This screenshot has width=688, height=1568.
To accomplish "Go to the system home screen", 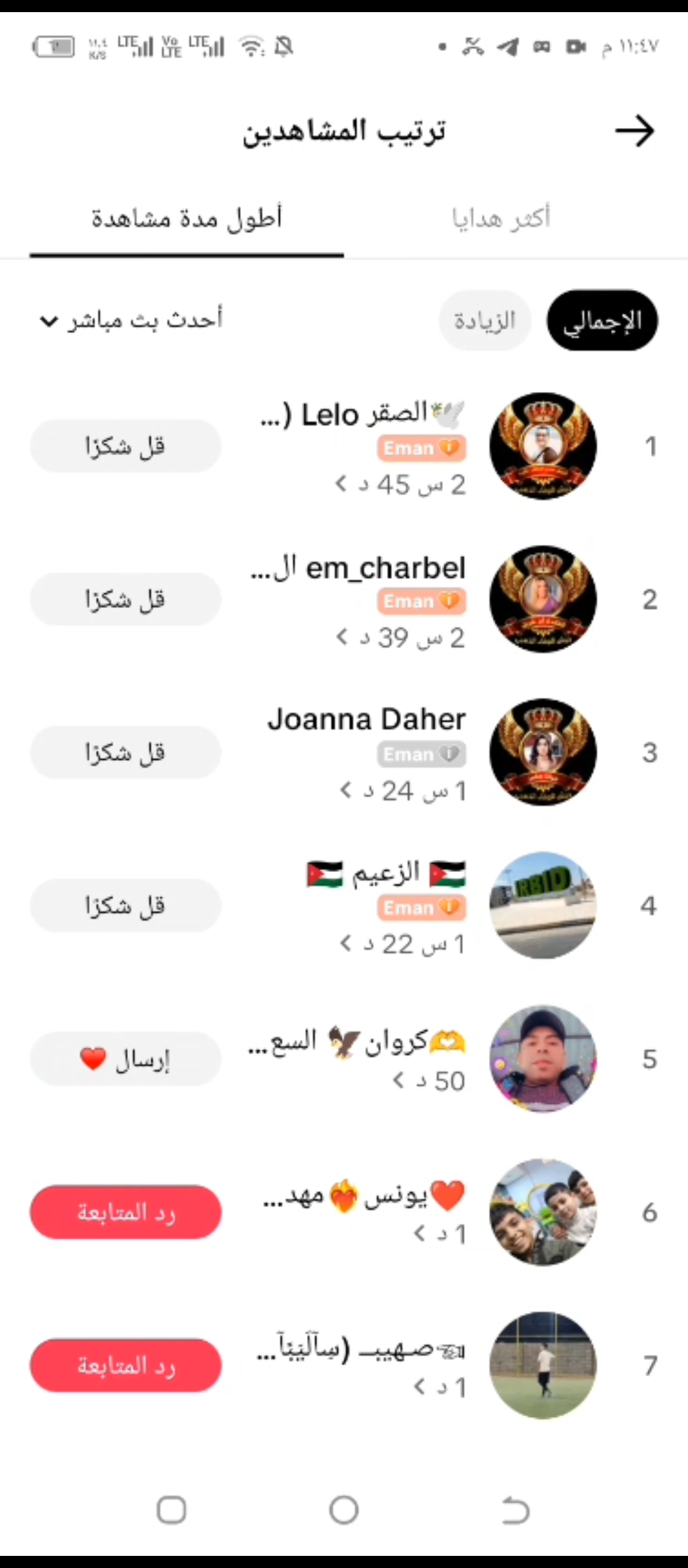I will tap(344, 1510).
